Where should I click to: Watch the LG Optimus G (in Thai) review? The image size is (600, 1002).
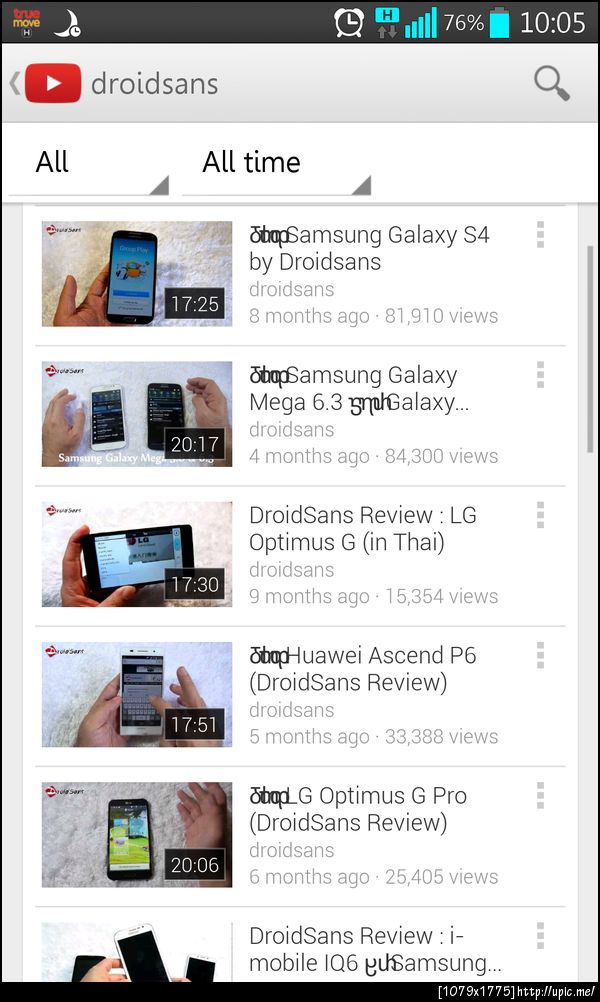click(137, 554)
